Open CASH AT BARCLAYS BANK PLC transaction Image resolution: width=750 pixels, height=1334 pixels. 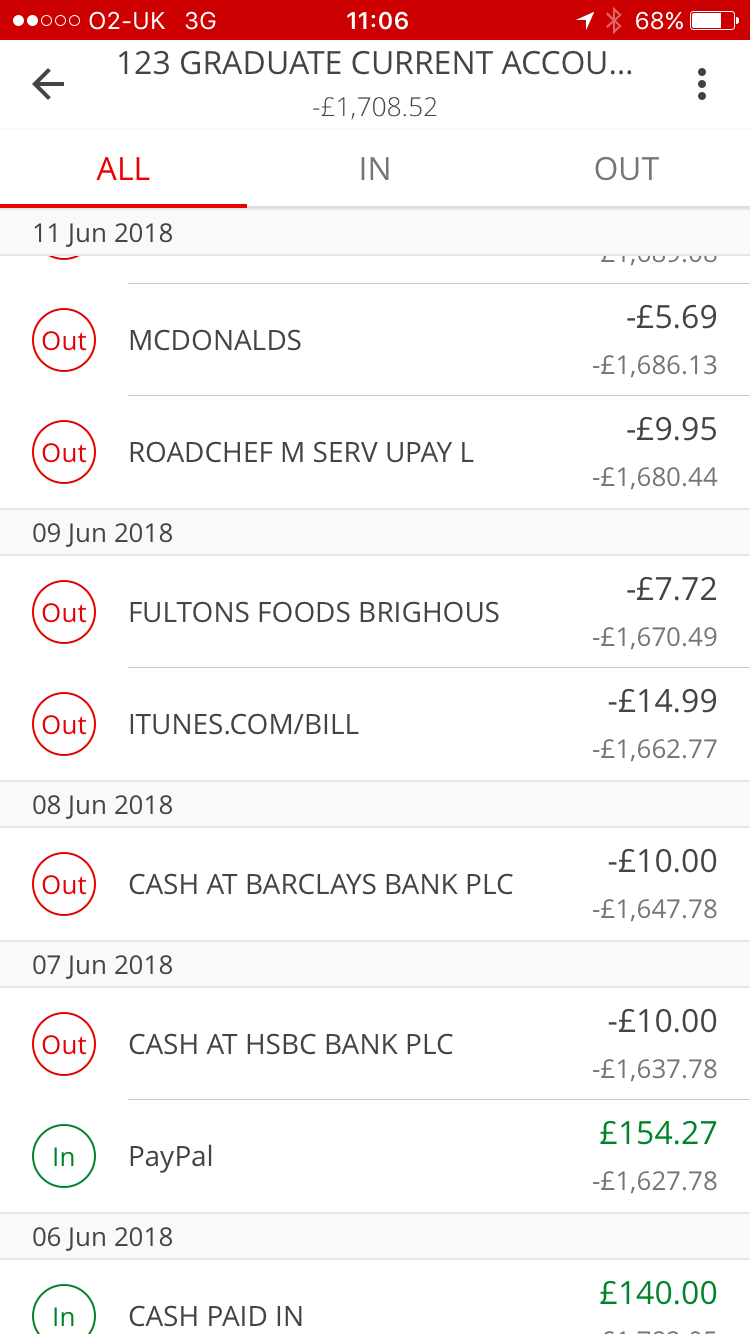(375, 884)
